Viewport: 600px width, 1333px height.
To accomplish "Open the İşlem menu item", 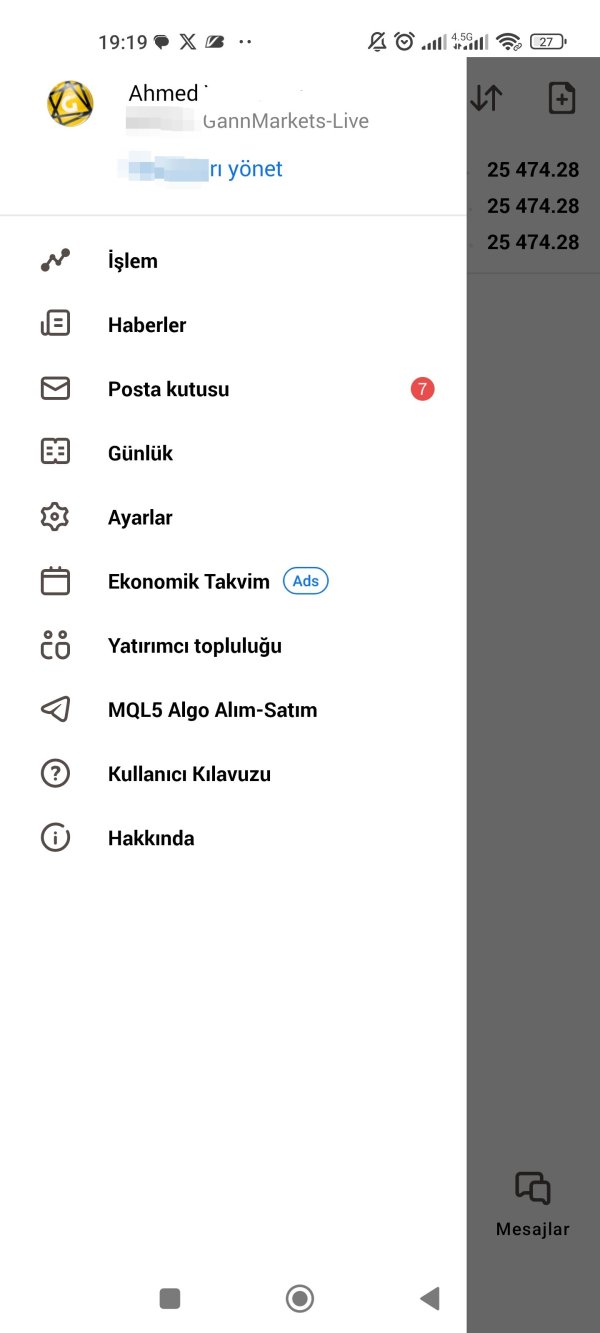I will click(x=233, y=261).
